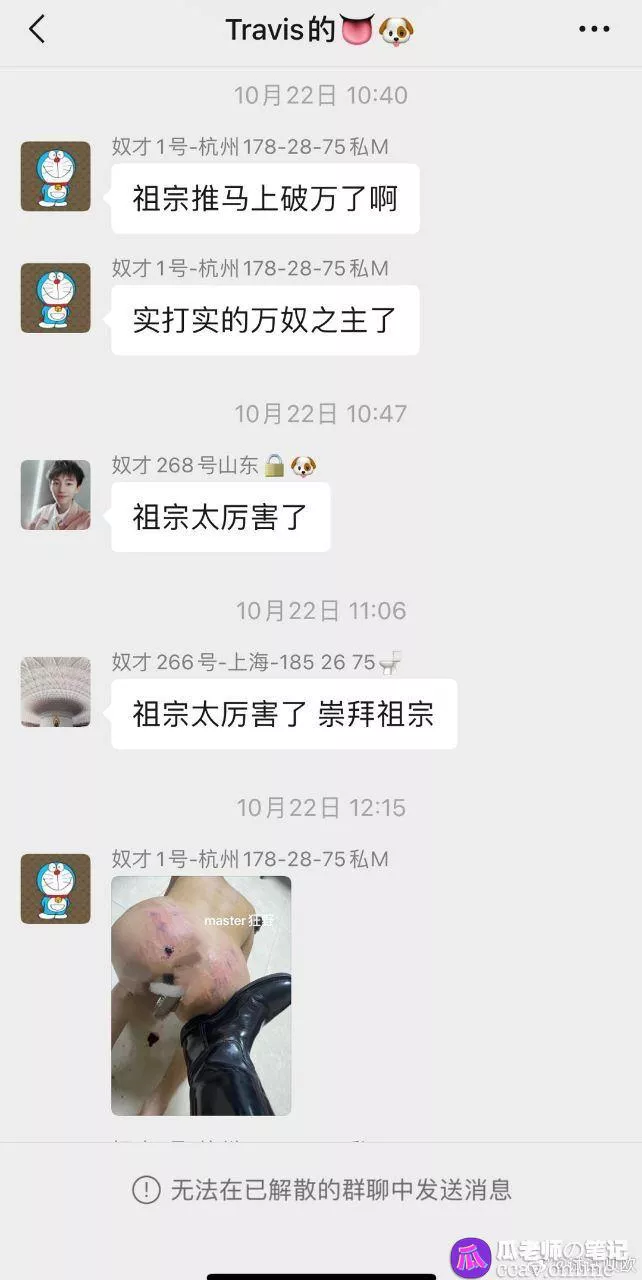The width and height of the screenshot is (642, 1280).
Task: Open the three-dot group chat menu
Action: pos(594,30)
